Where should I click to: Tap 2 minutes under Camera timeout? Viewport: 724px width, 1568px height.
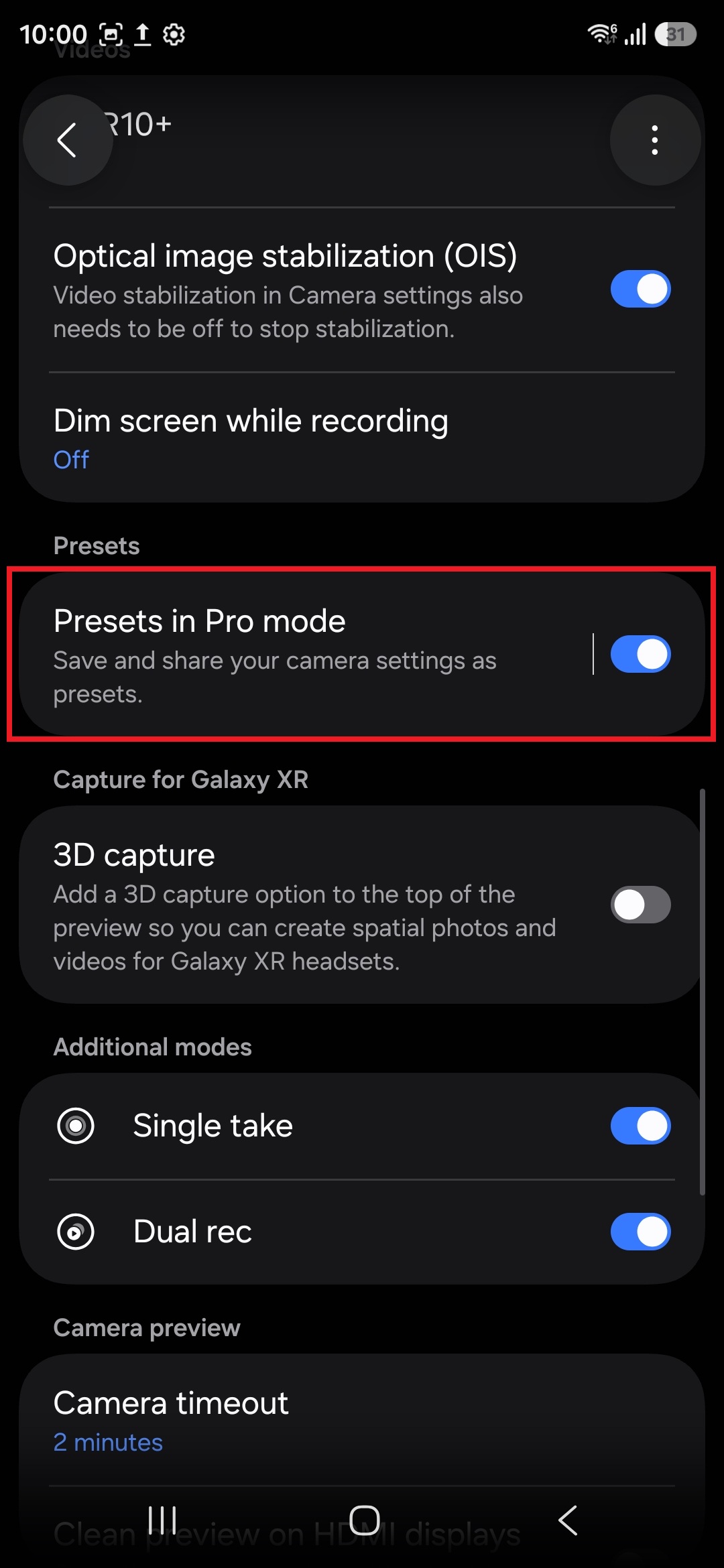[x=108, y=1442]
